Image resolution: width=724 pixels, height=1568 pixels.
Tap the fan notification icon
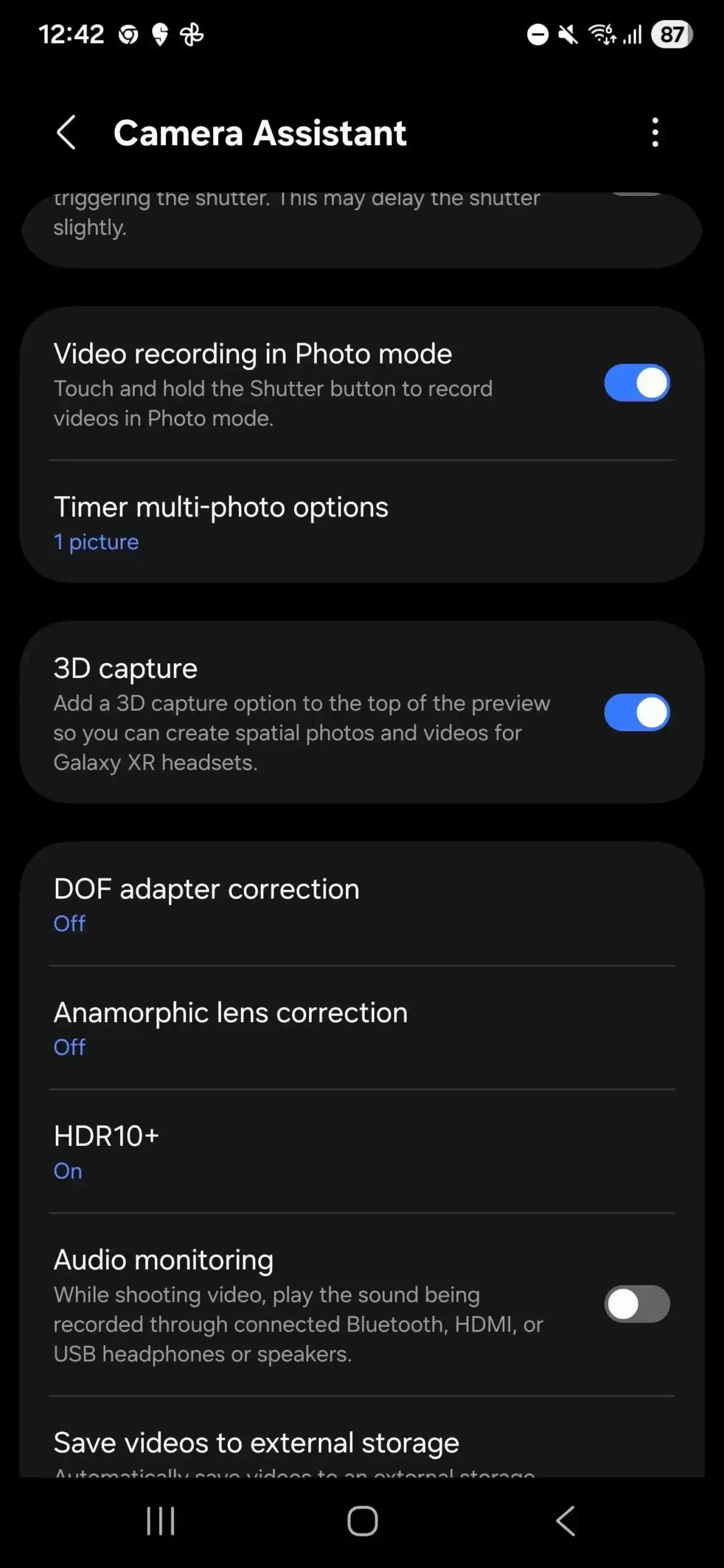(x=190, y=34)
